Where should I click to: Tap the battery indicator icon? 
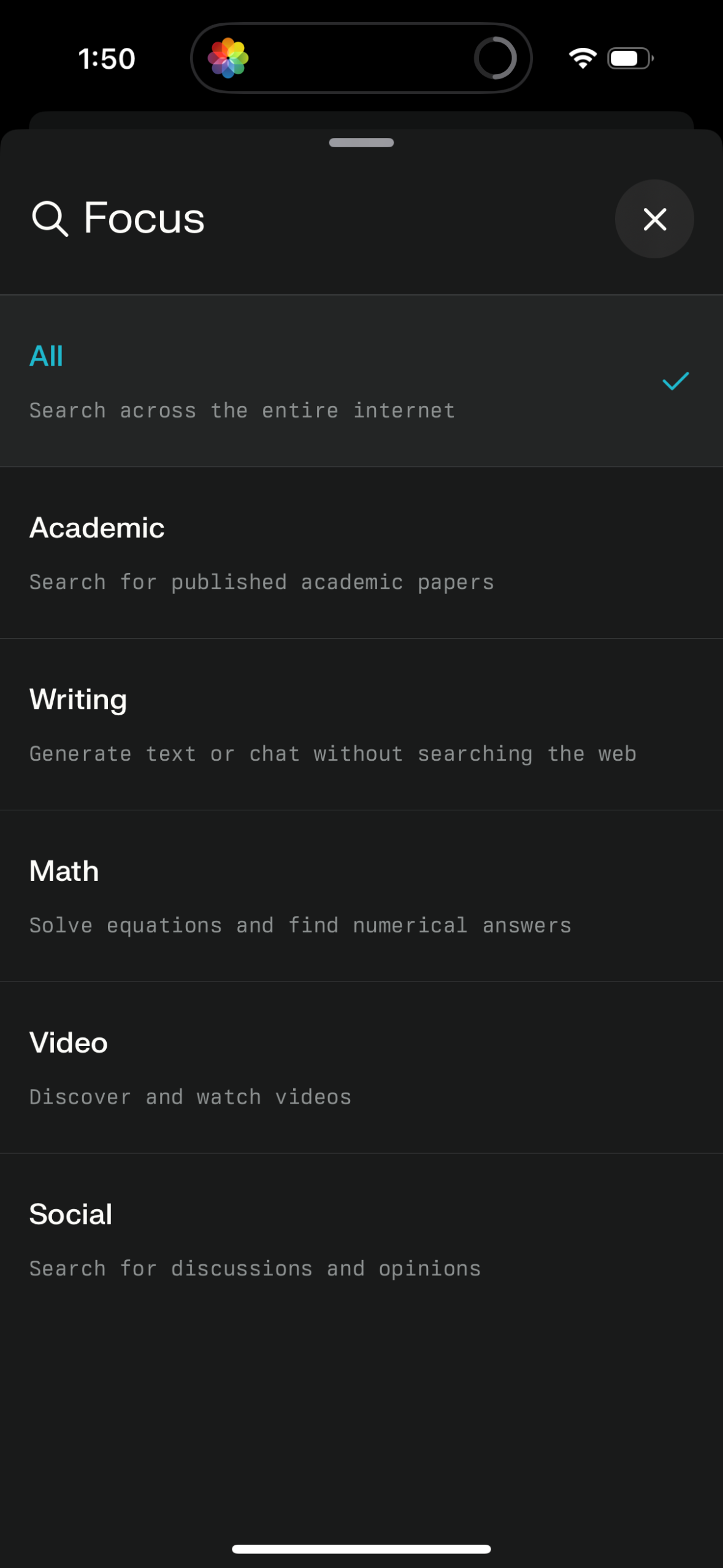629,57
